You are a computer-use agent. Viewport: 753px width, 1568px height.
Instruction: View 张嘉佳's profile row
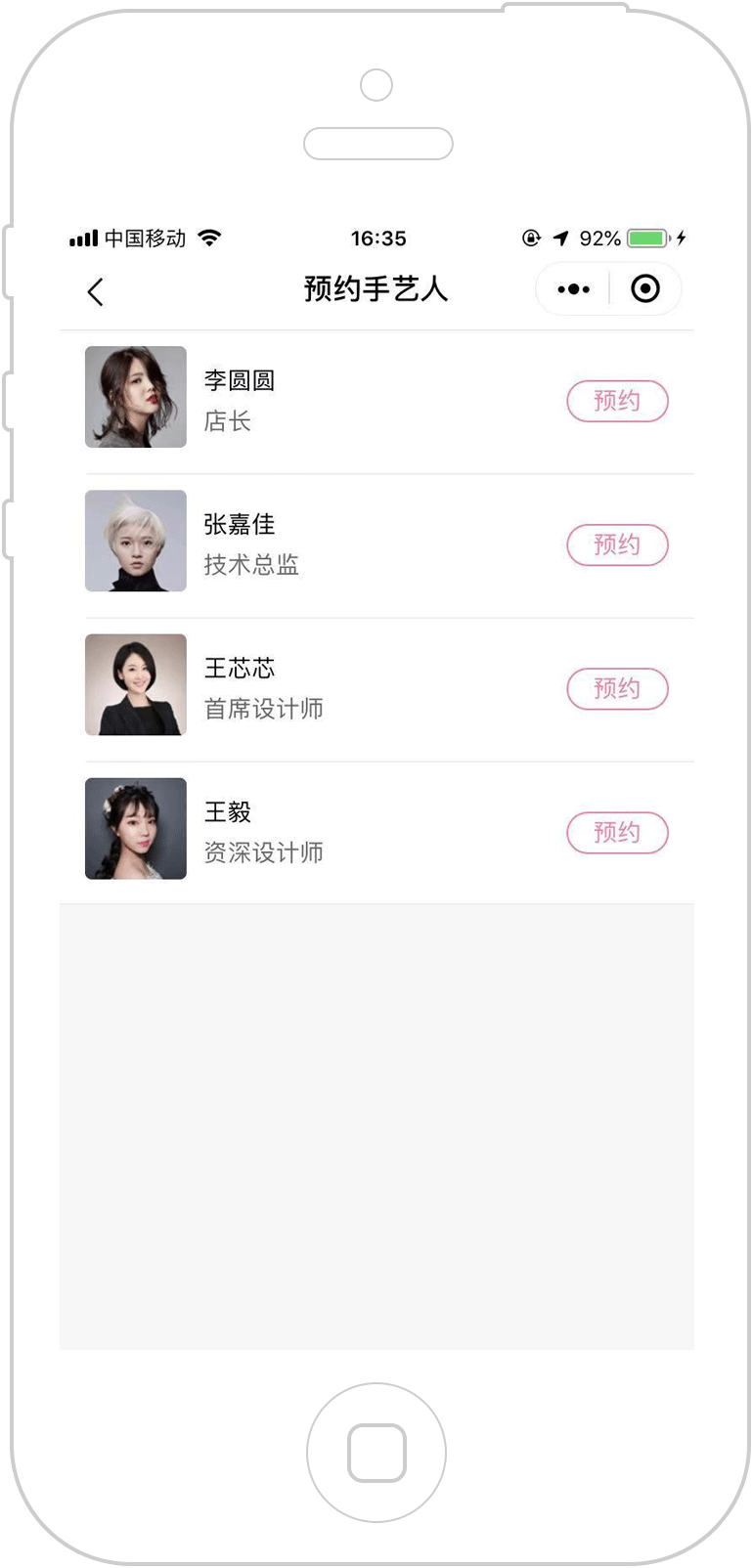[x=376, y=545]
